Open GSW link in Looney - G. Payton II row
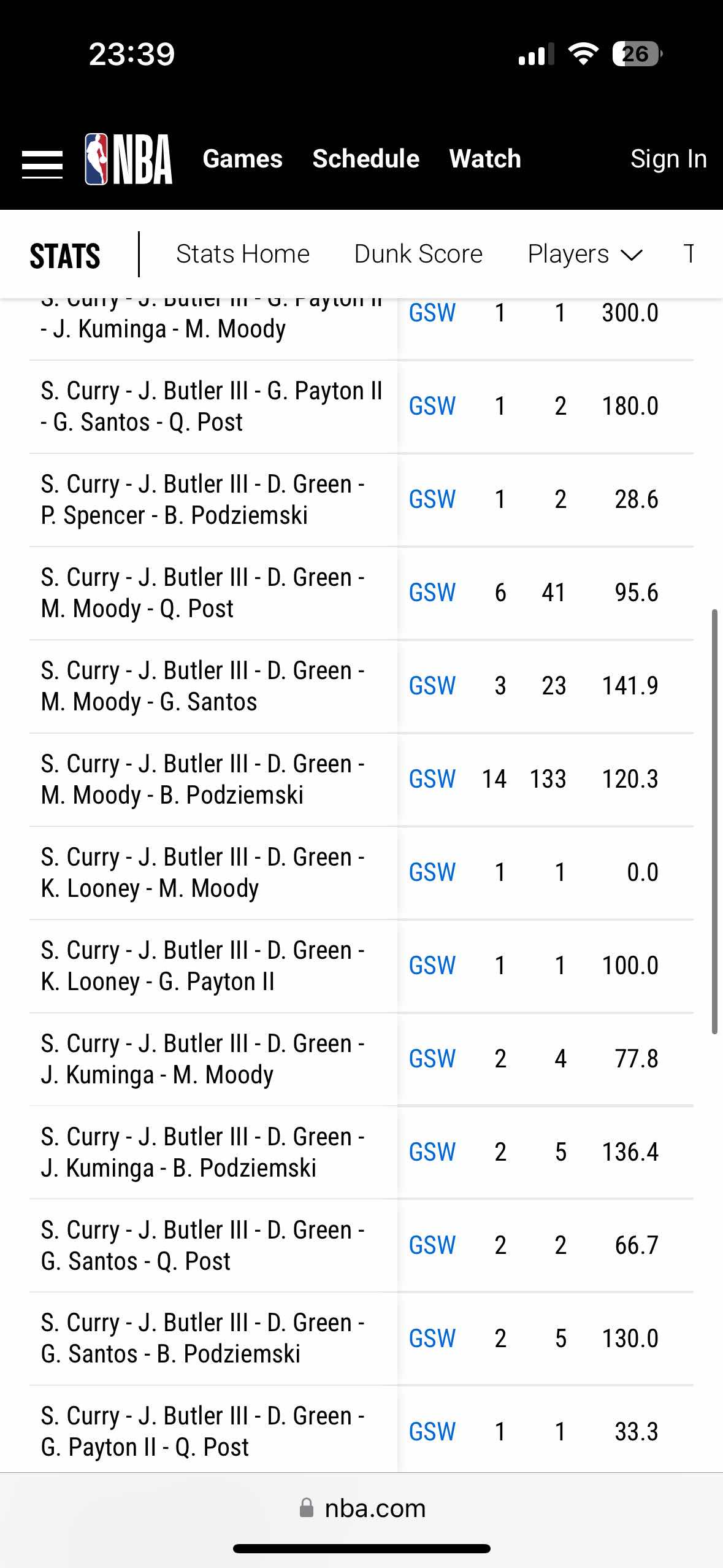723x1568 pixels. coord(432,966)
